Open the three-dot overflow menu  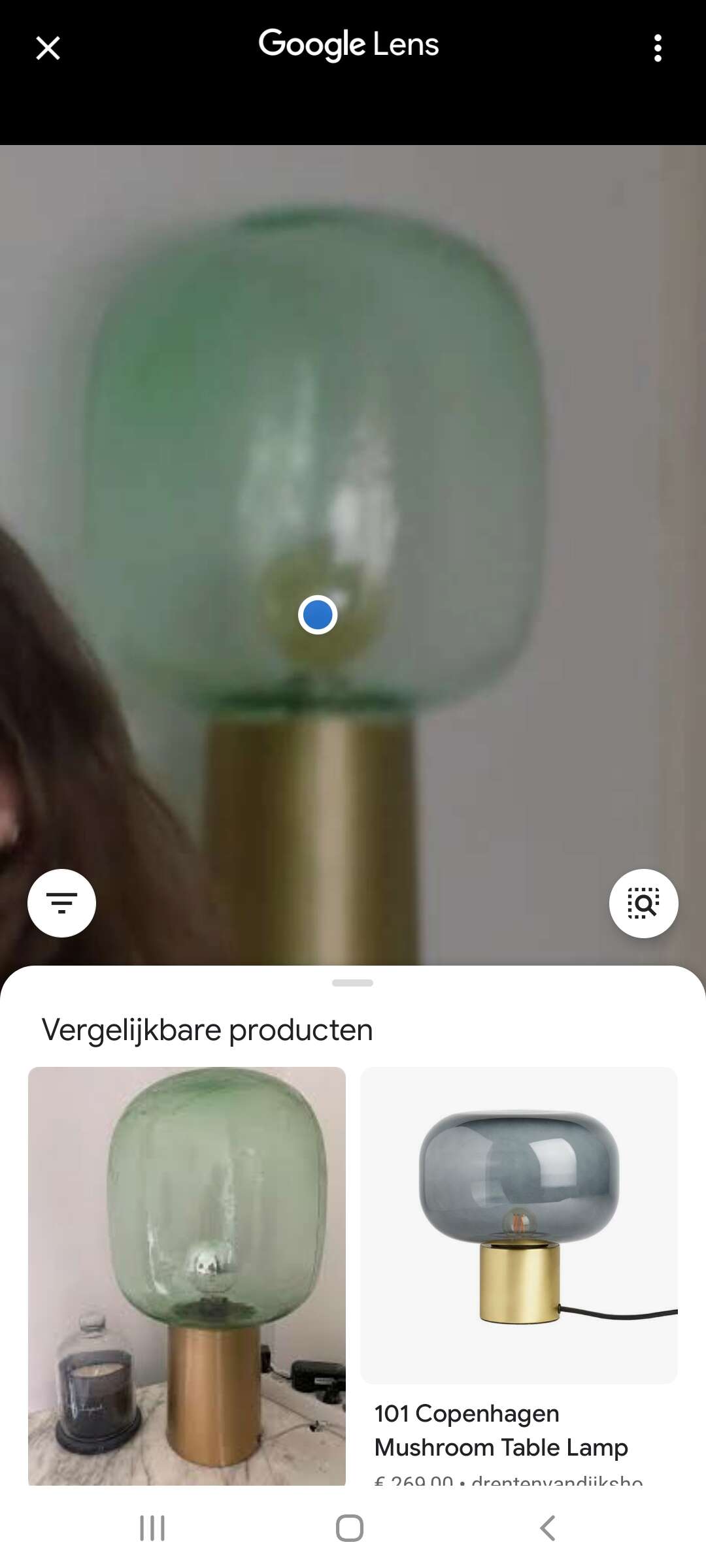tap(658, 48)
